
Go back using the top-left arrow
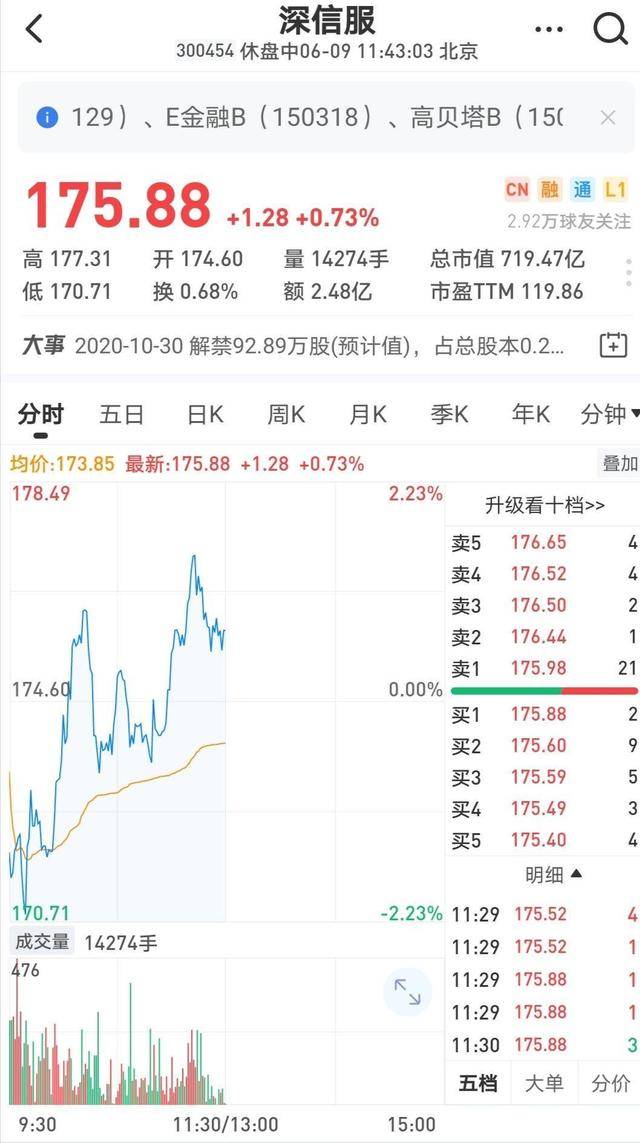pos(35,29)
